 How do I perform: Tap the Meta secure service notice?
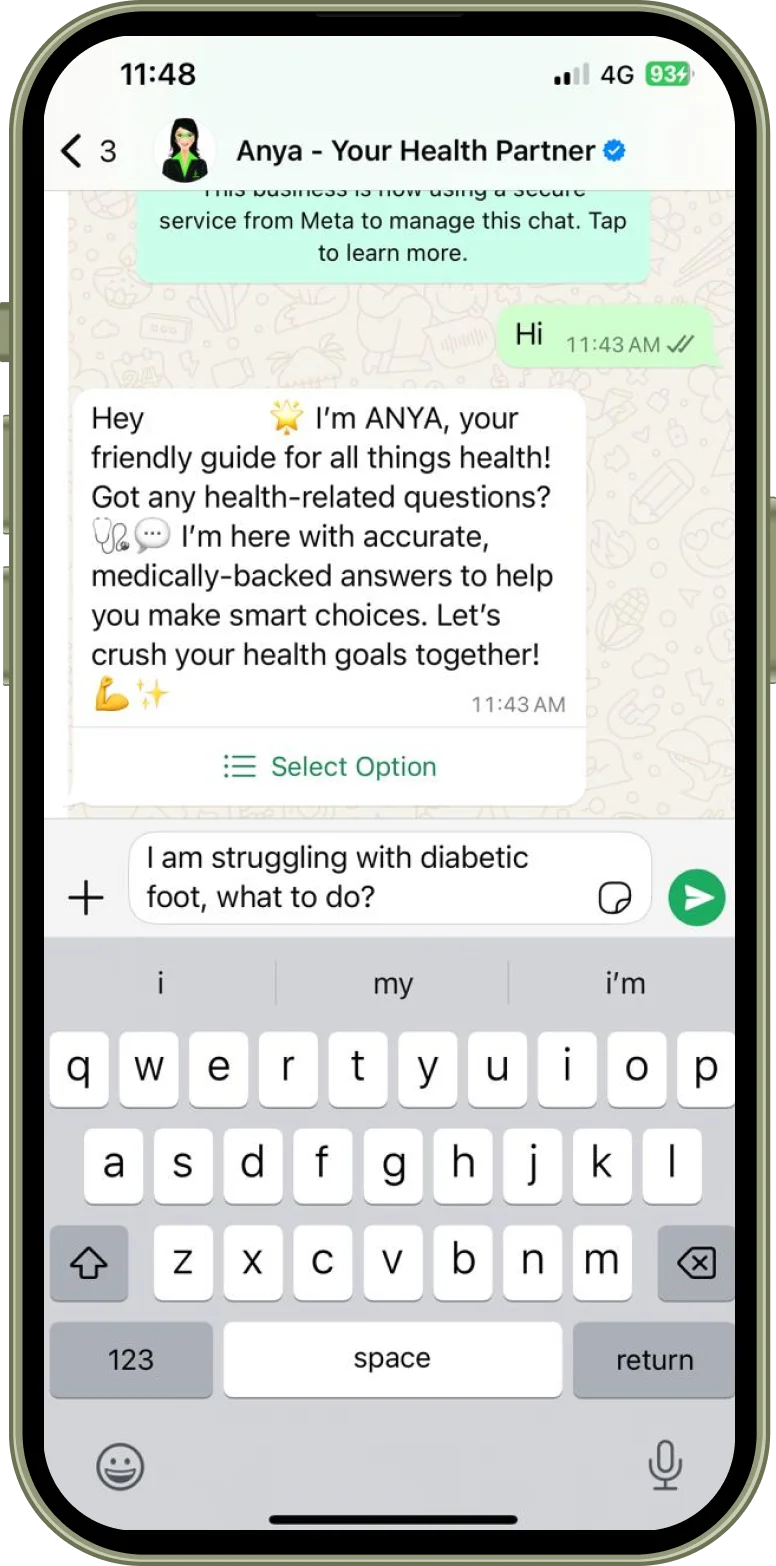[392, 235]
